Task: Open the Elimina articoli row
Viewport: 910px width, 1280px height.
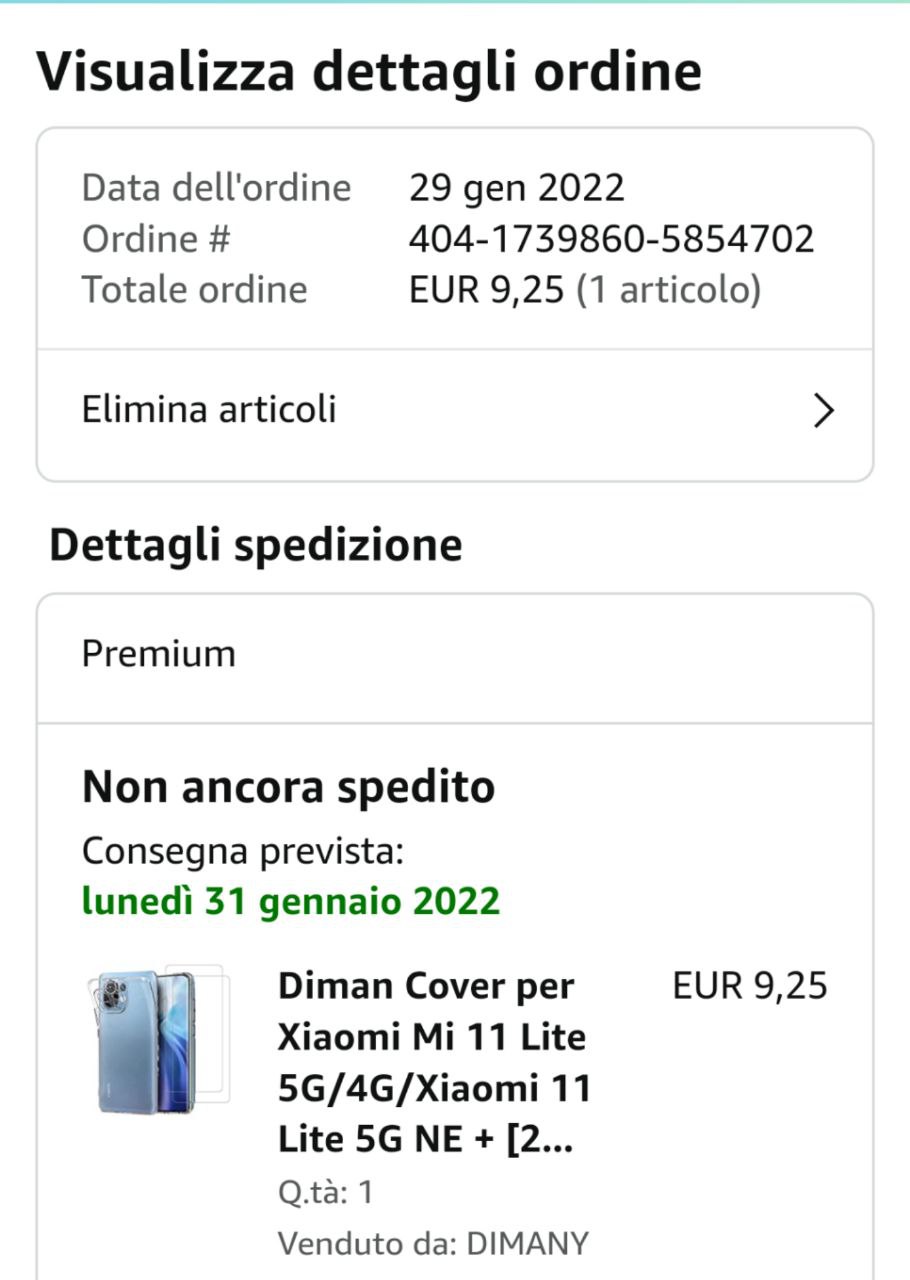Action: click(x=455, y=411)
